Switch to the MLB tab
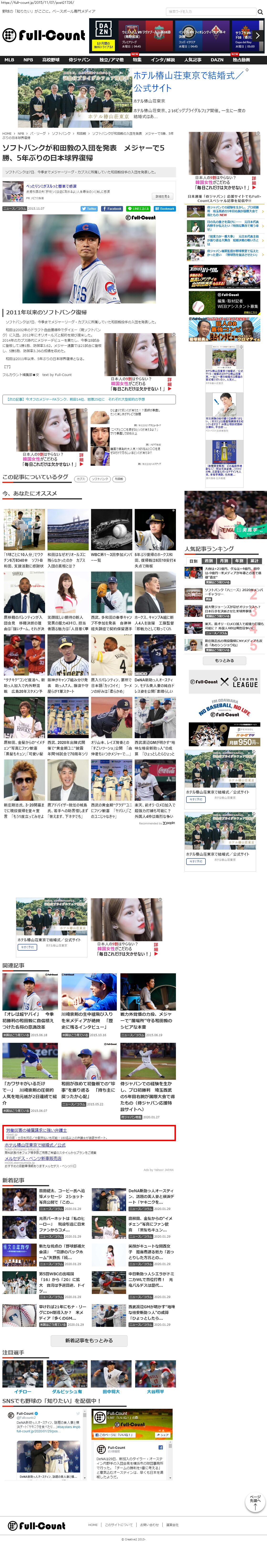 coord(9,60)
